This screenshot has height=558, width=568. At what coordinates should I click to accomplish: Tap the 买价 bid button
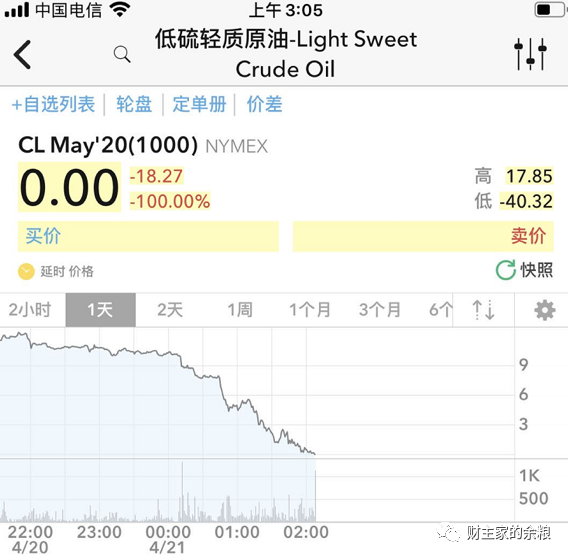point(149,236)
